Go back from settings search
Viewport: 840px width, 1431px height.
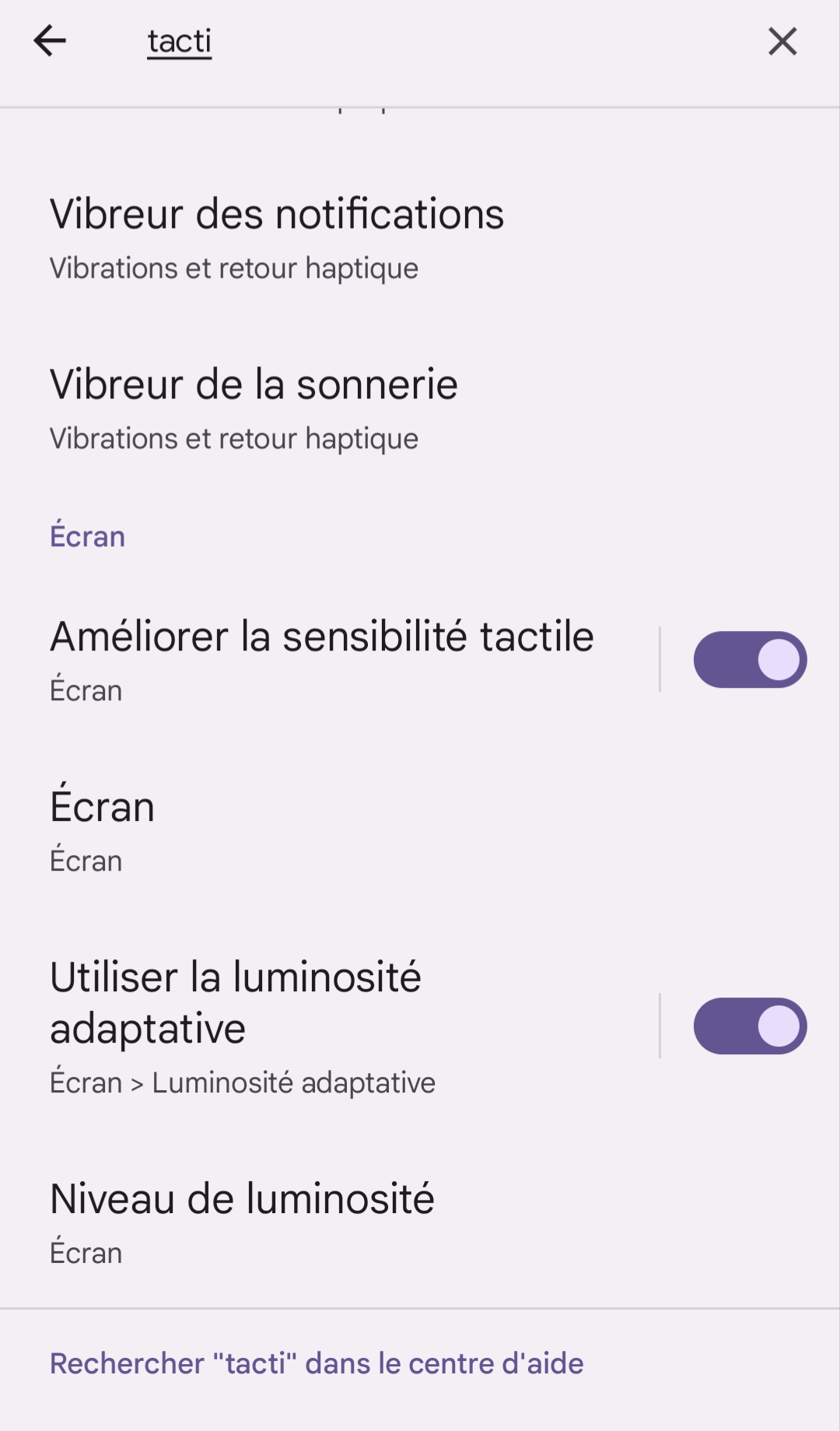coord(50,41)
